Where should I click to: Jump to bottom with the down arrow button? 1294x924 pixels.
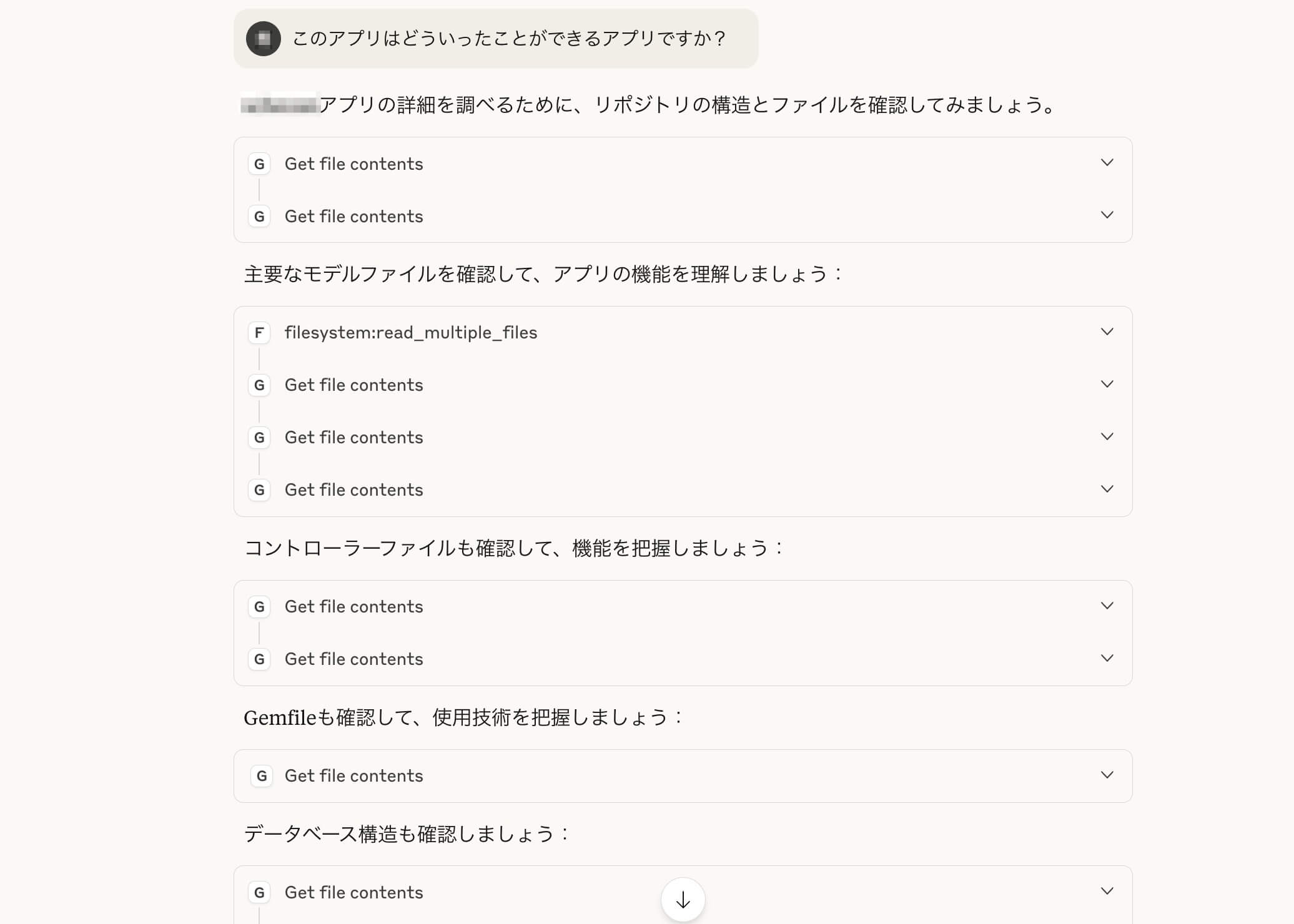(x=683, y=900)
